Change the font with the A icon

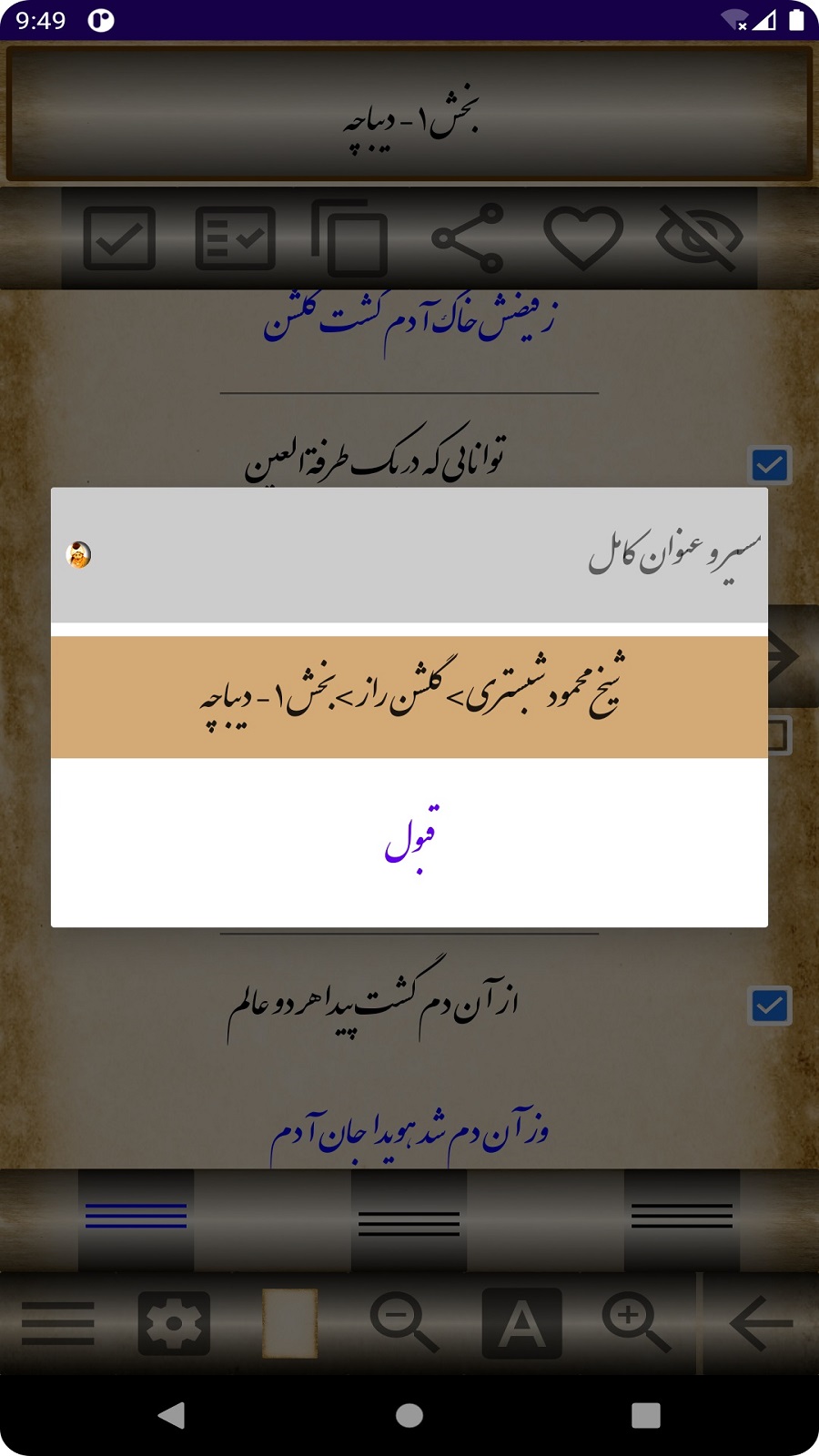point(521,1323)
